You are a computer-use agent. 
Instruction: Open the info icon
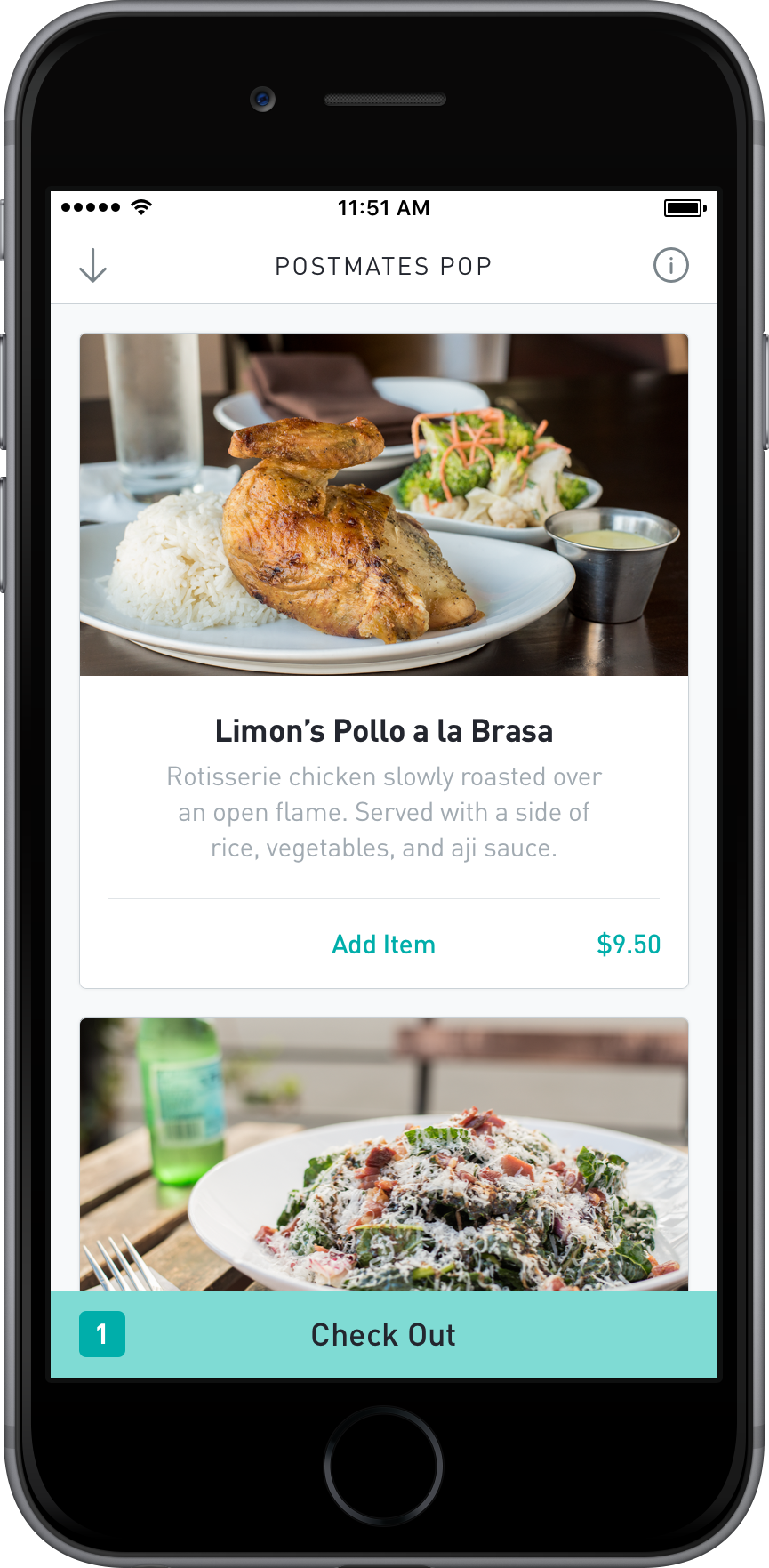point(670,265)
